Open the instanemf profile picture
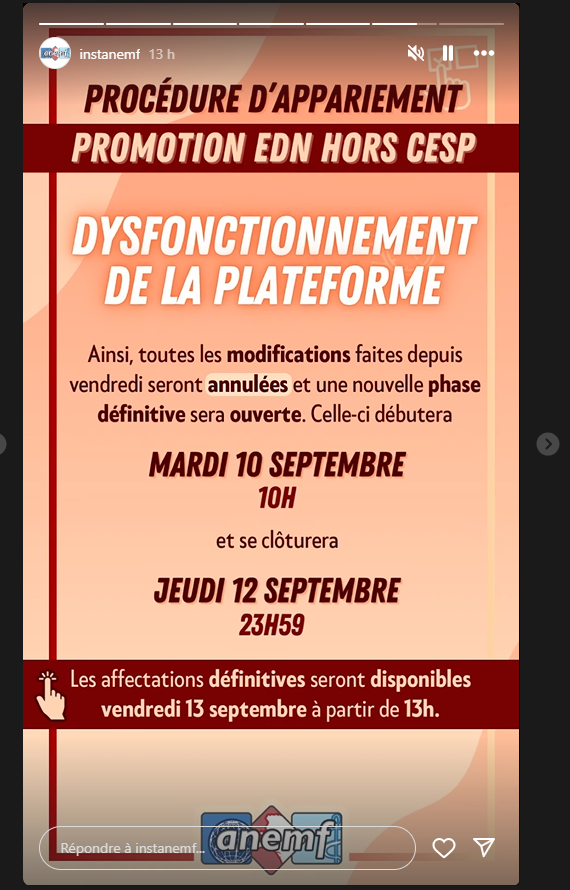 (x=55, y=53)
